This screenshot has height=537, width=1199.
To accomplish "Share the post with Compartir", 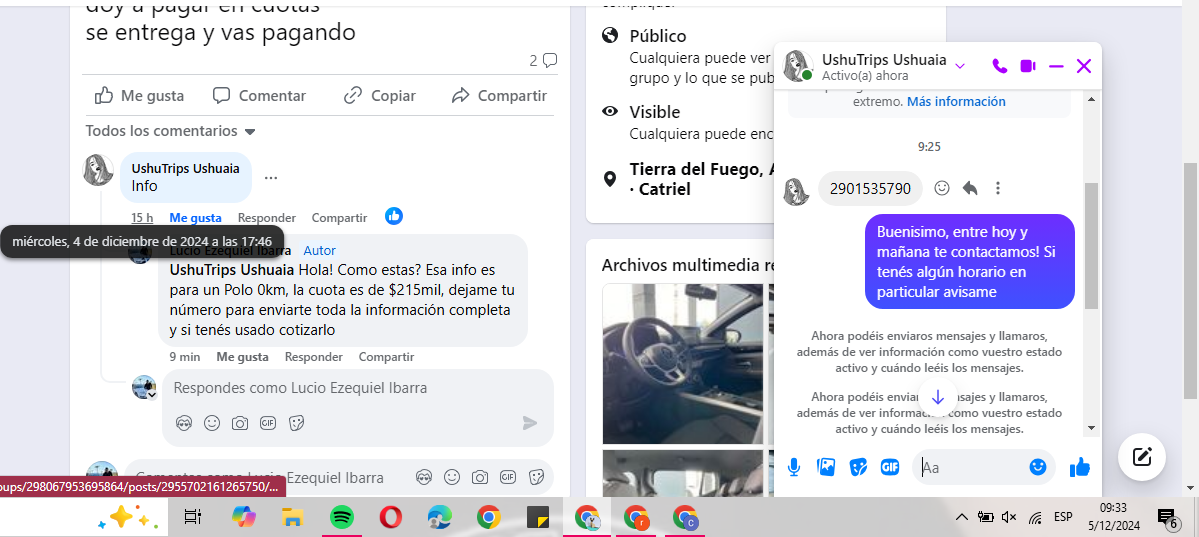I will pos(499,96).
